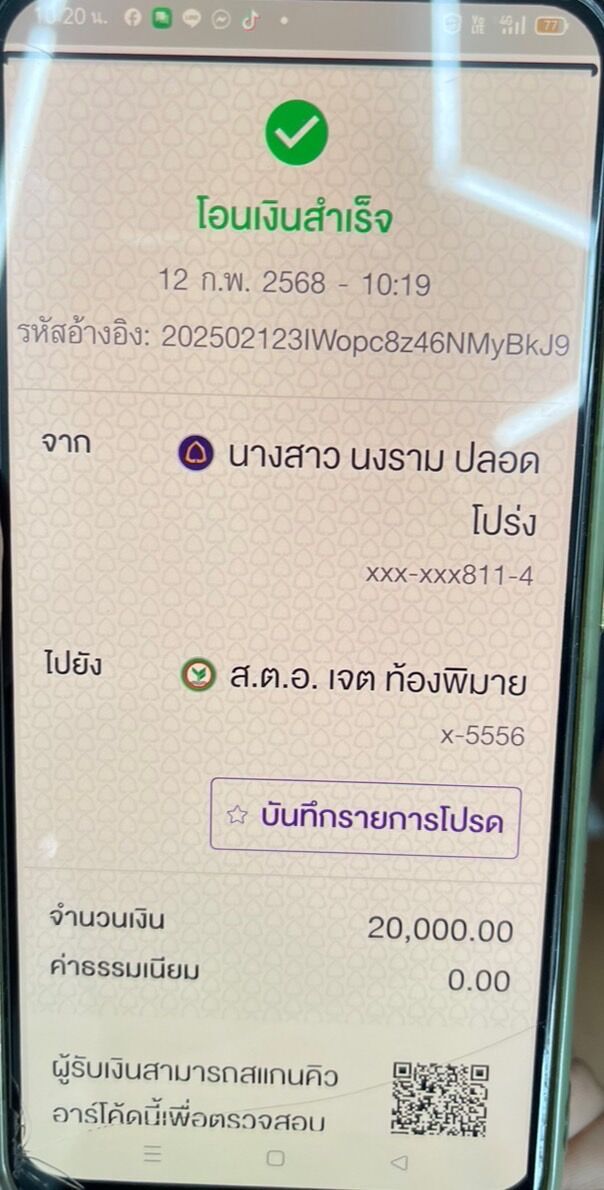This screenshot has height=1190, width=604.
Task: Open recent apps via the three-line button
Action: click(x=153, y=1155)
